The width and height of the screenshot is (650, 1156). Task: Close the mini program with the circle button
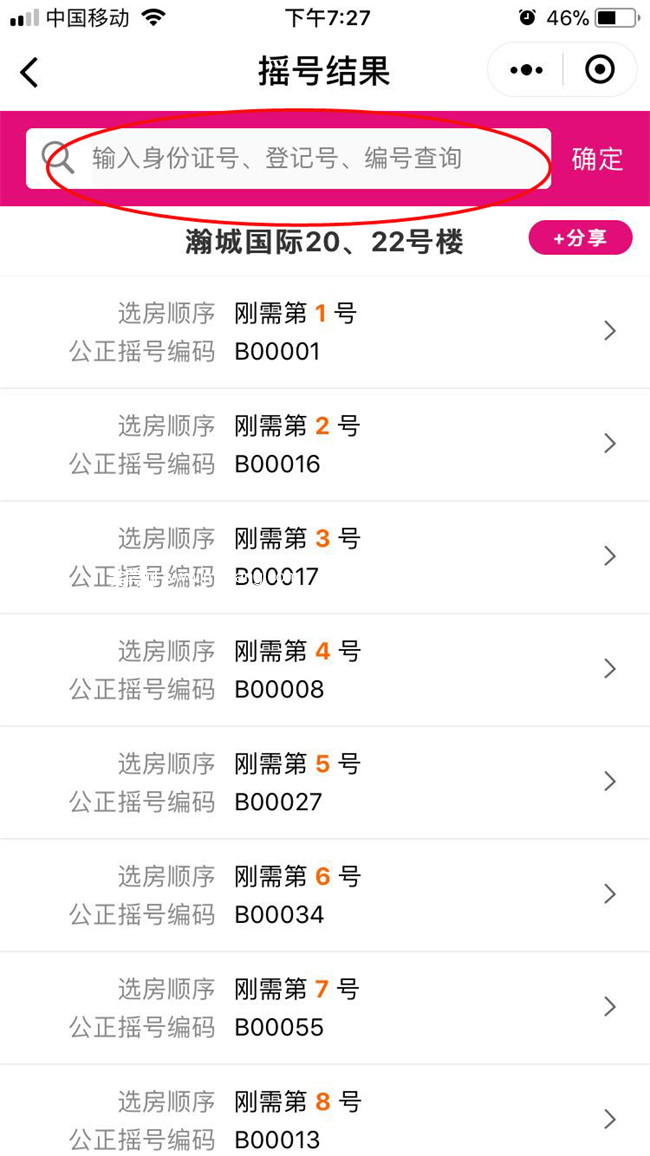coord(599,70)
